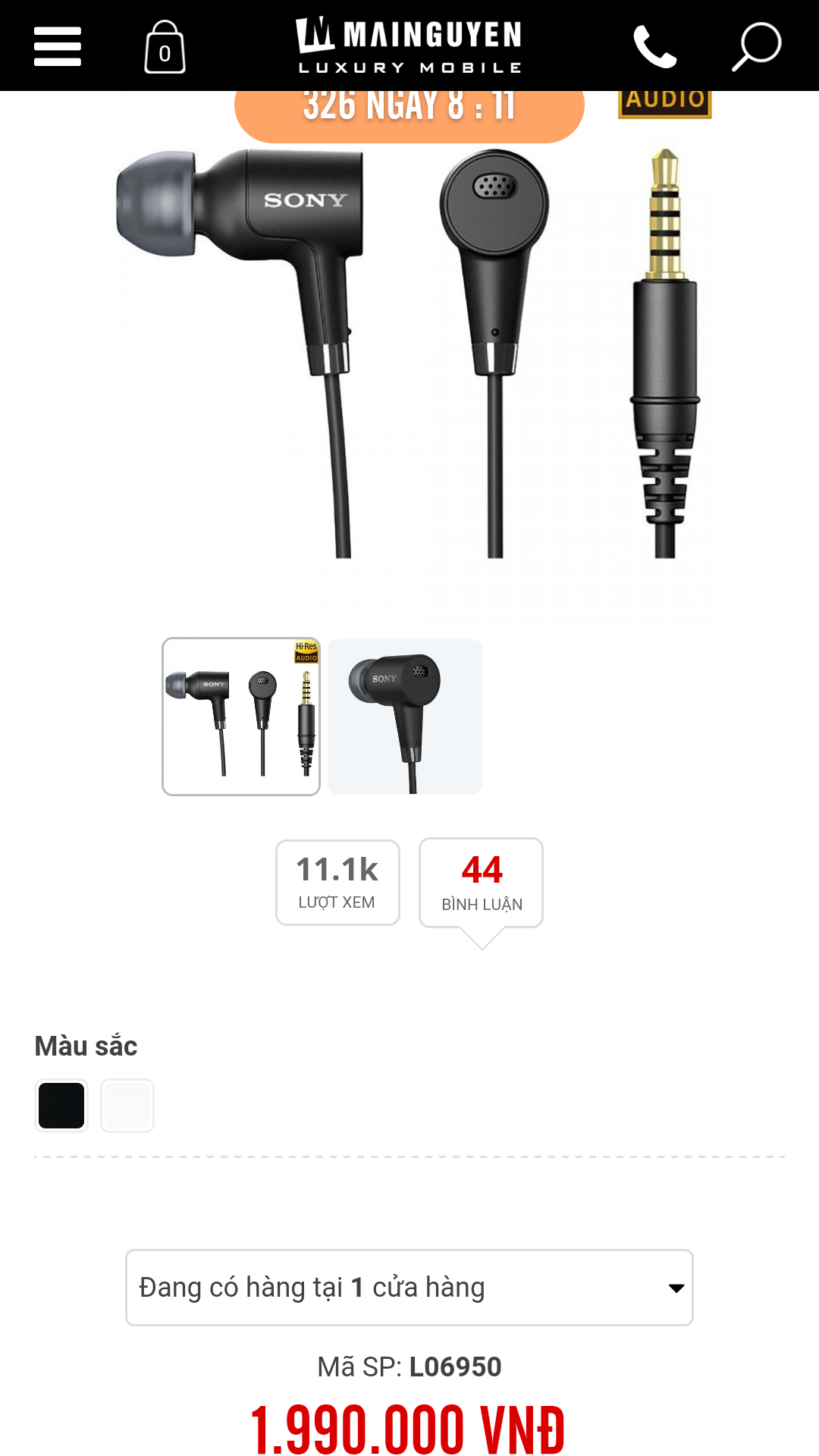Jump to the 44 Bình luận comments
Screen dimensions: 819x1456
pyautogui.click(x=482, y=883)
